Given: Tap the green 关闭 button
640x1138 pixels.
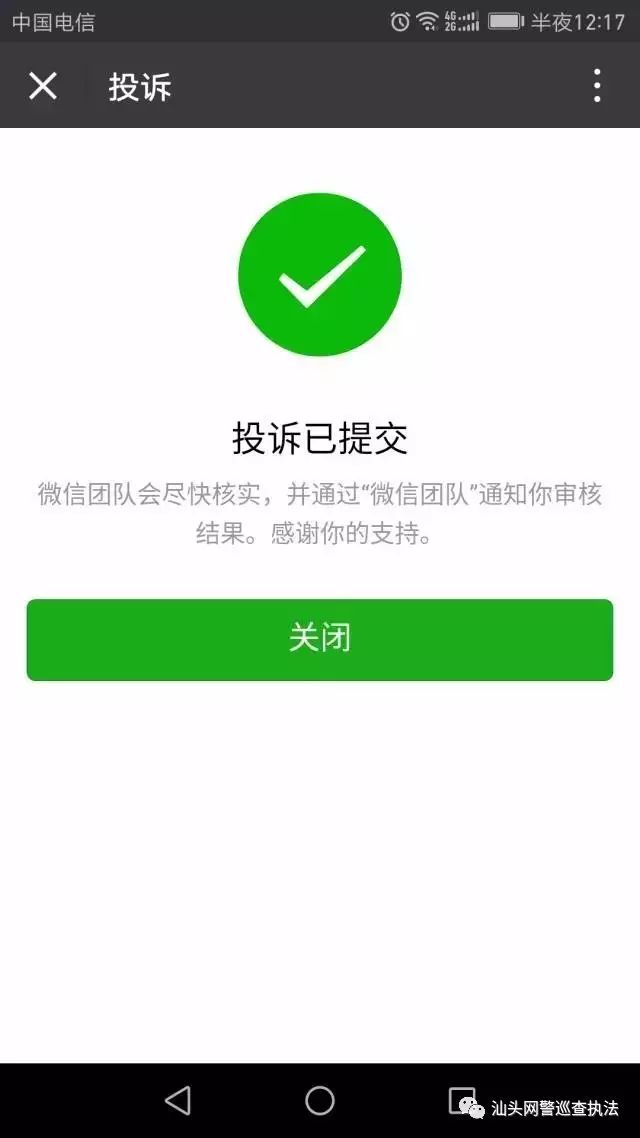Looking at the screenshot, I should pos(320,639).
